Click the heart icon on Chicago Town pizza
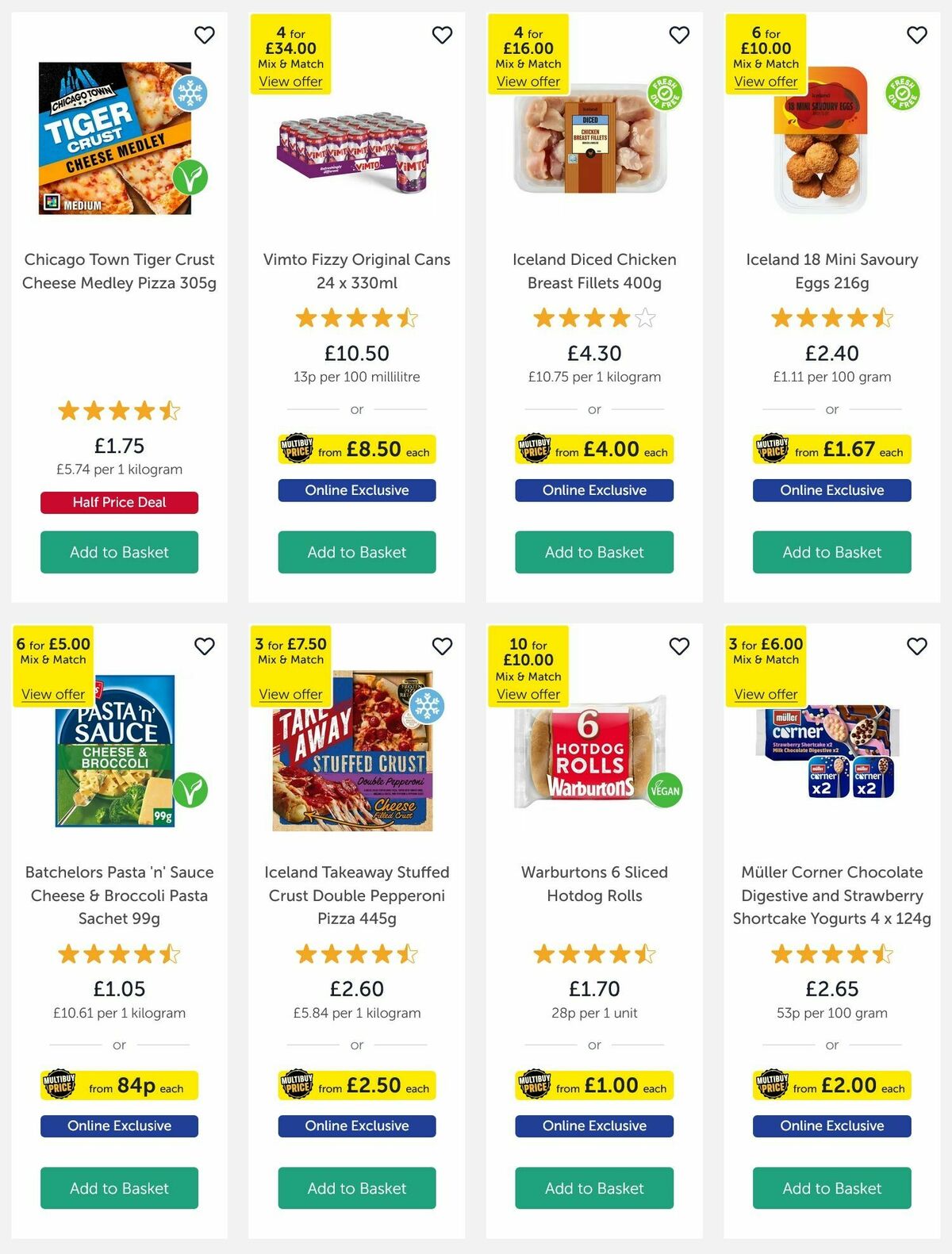Screen dimensions: 952x1254 click(204, 36)
